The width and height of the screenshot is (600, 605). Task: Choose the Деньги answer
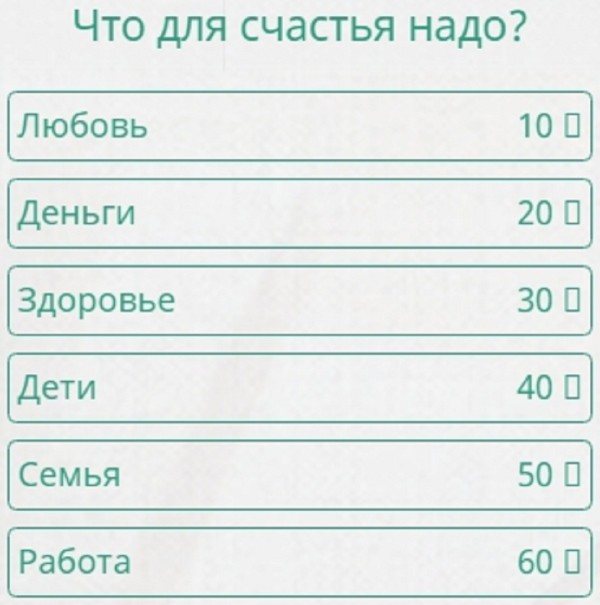[x=300, y=213]
